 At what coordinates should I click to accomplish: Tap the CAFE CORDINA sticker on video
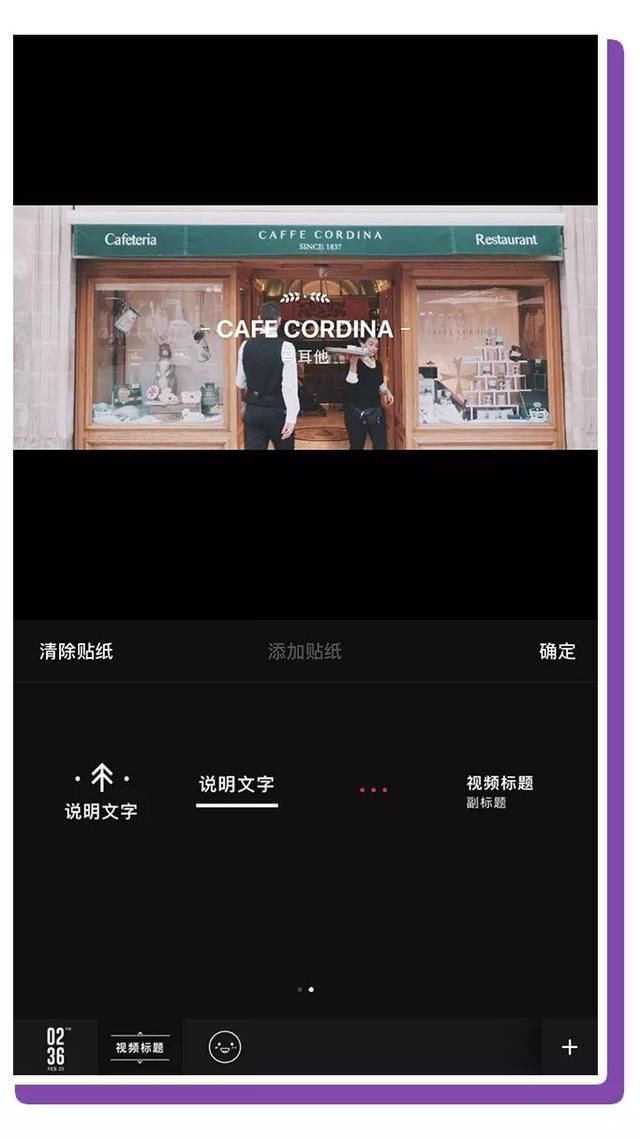(x=305, y=329)
